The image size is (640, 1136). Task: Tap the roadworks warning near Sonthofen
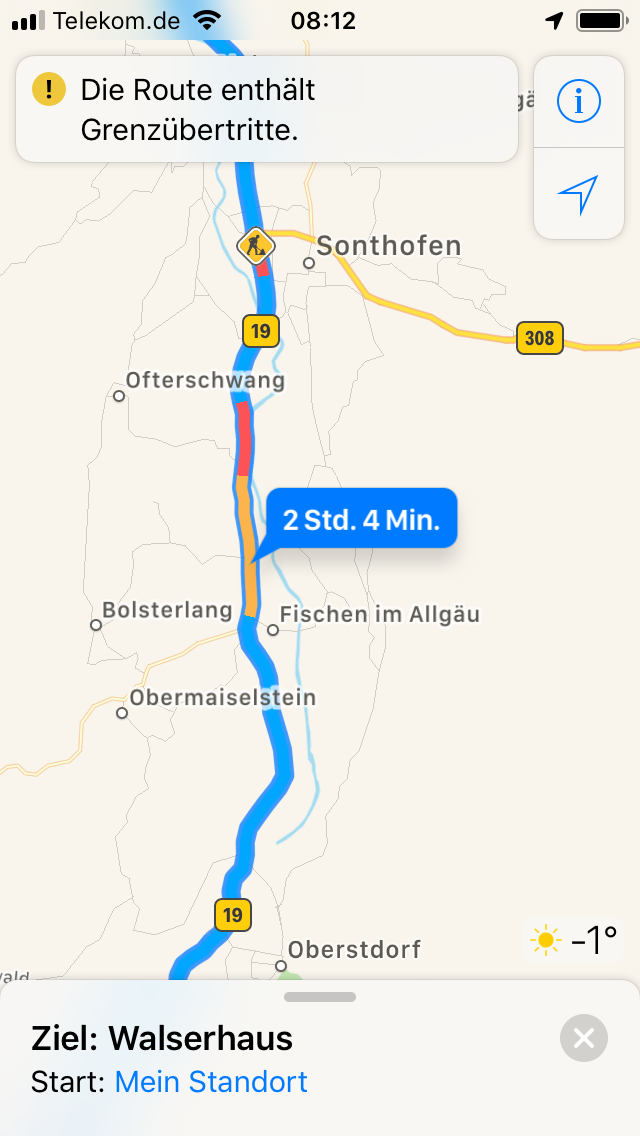(x=256, y=243)
